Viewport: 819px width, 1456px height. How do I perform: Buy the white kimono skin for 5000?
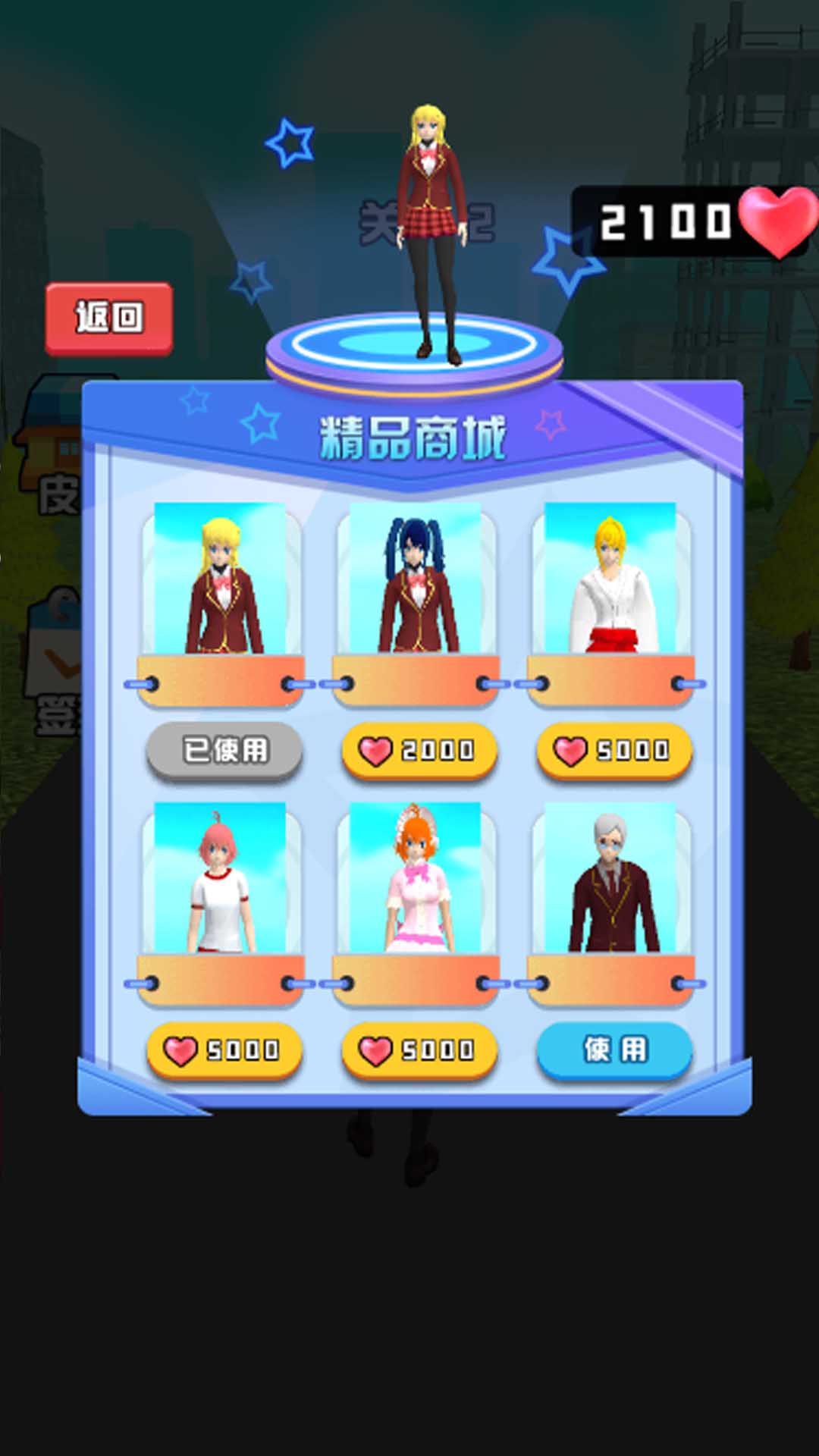click(x=614, y=751)
